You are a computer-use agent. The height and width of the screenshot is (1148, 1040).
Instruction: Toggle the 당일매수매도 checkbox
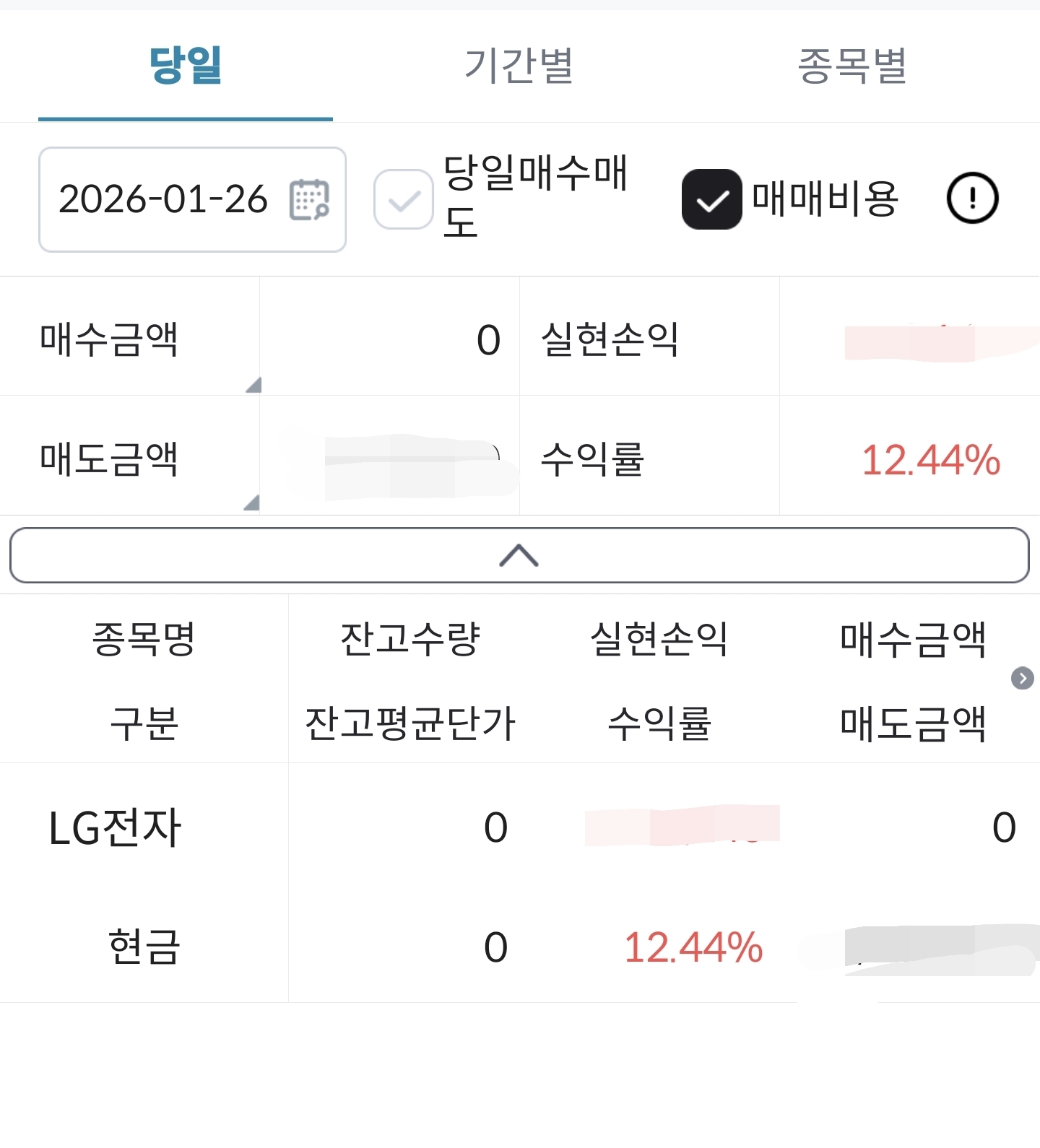pyautogui.click(x=403, y=200)
